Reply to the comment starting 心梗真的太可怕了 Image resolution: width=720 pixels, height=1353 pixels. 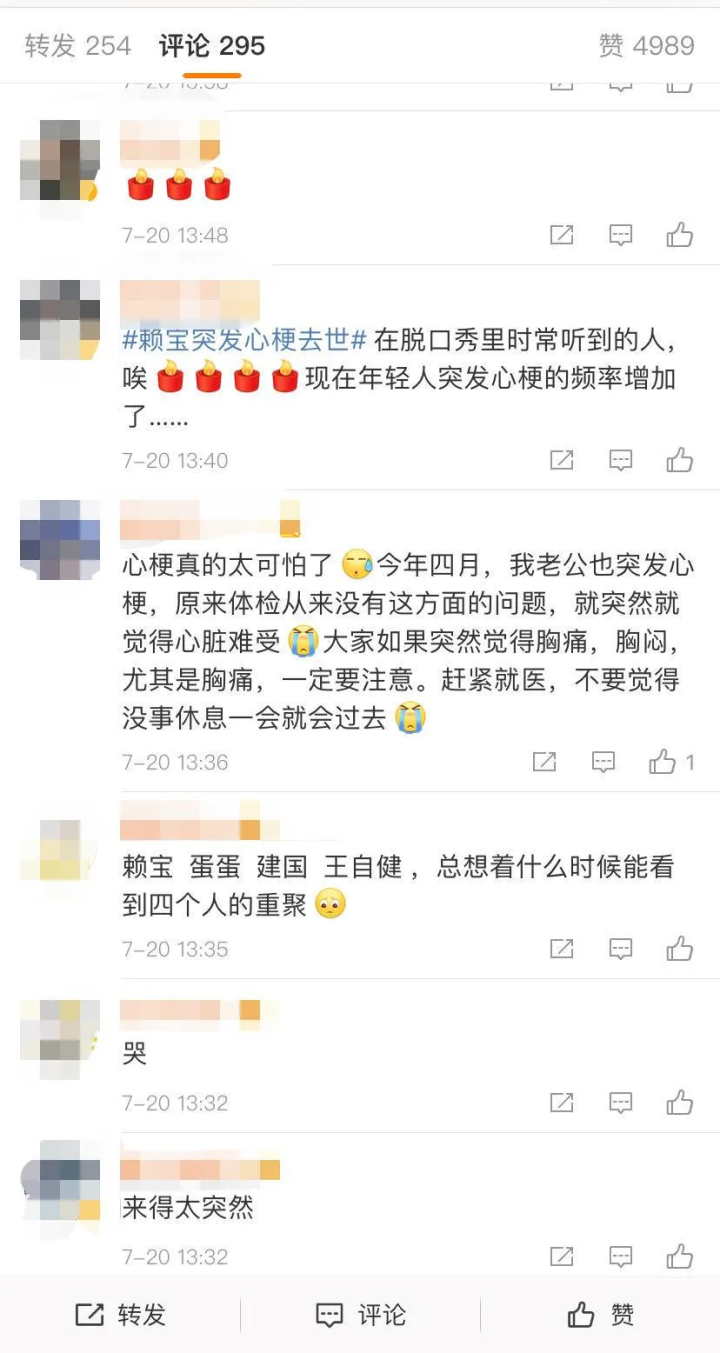603,763
